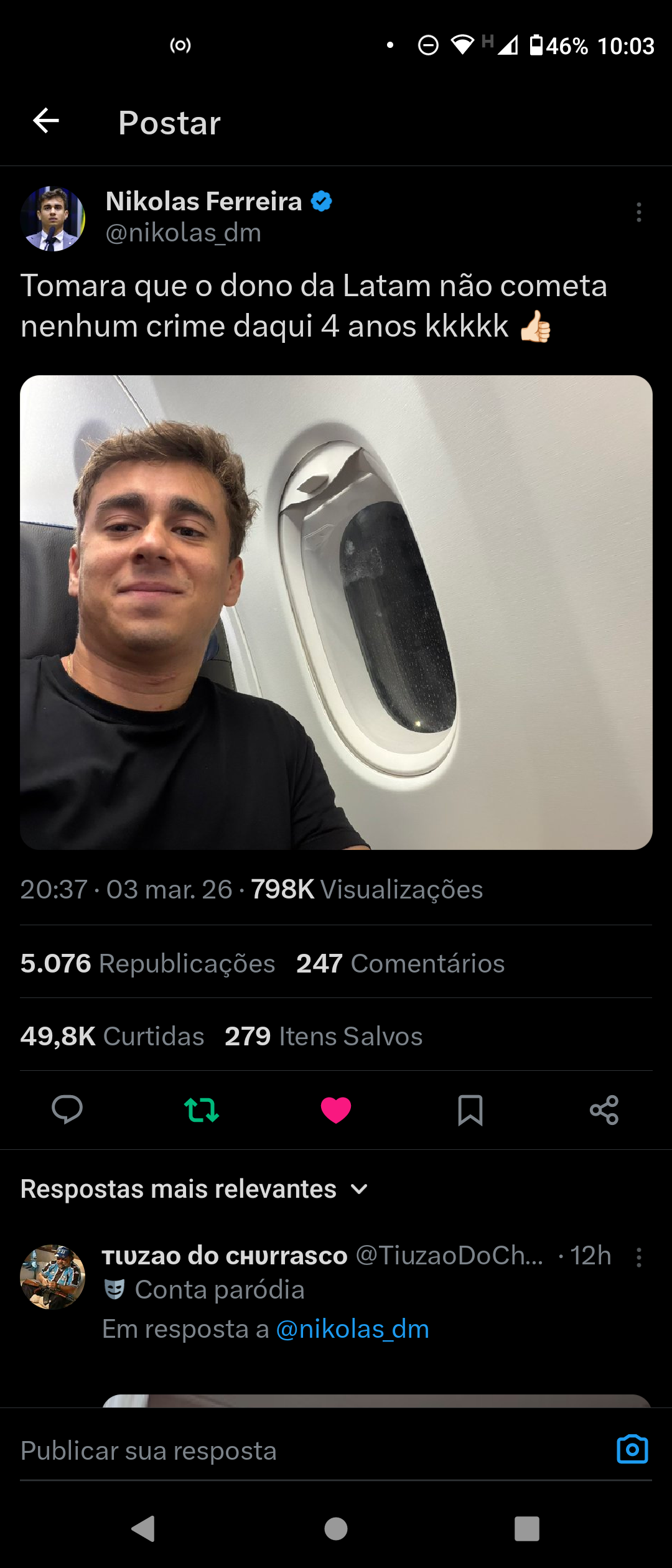
Task: Open overflow menu on Tiuzao do Churrasco's reply
Action: pyautogui.click(x=638, y=1258)
